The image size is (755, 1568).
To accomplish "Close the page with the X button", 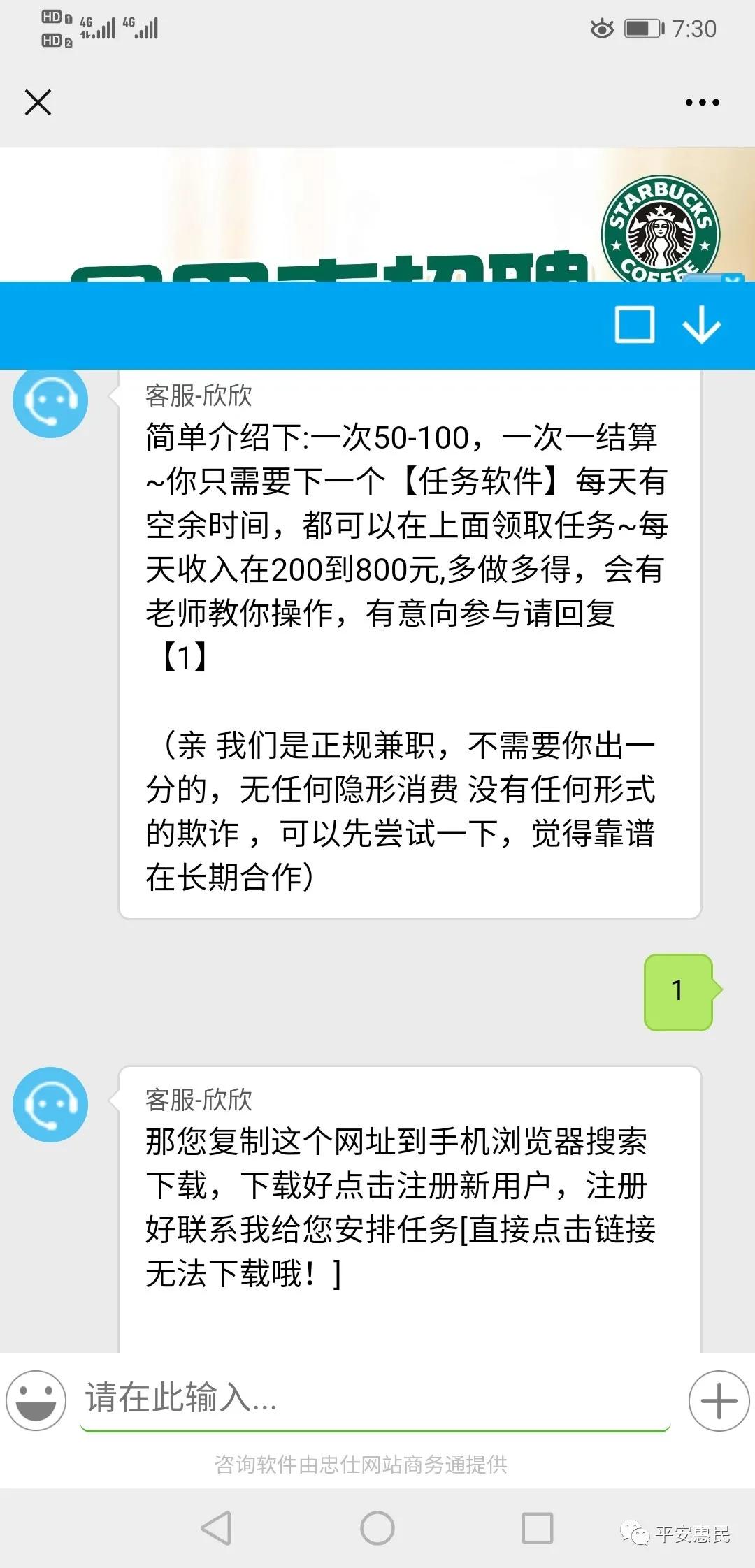I will (38, 102).
